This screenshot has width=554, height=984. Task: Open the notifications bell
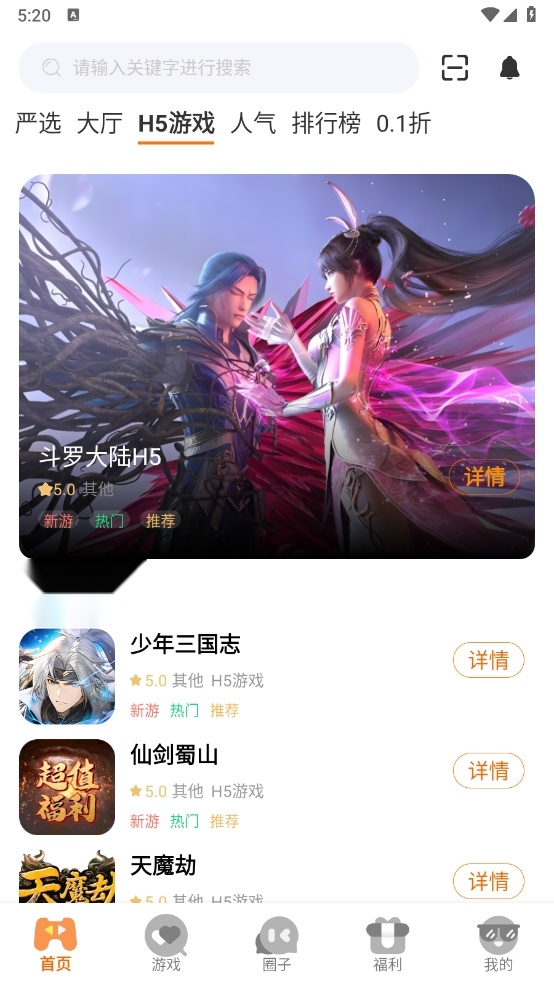(x=509, y=68)
